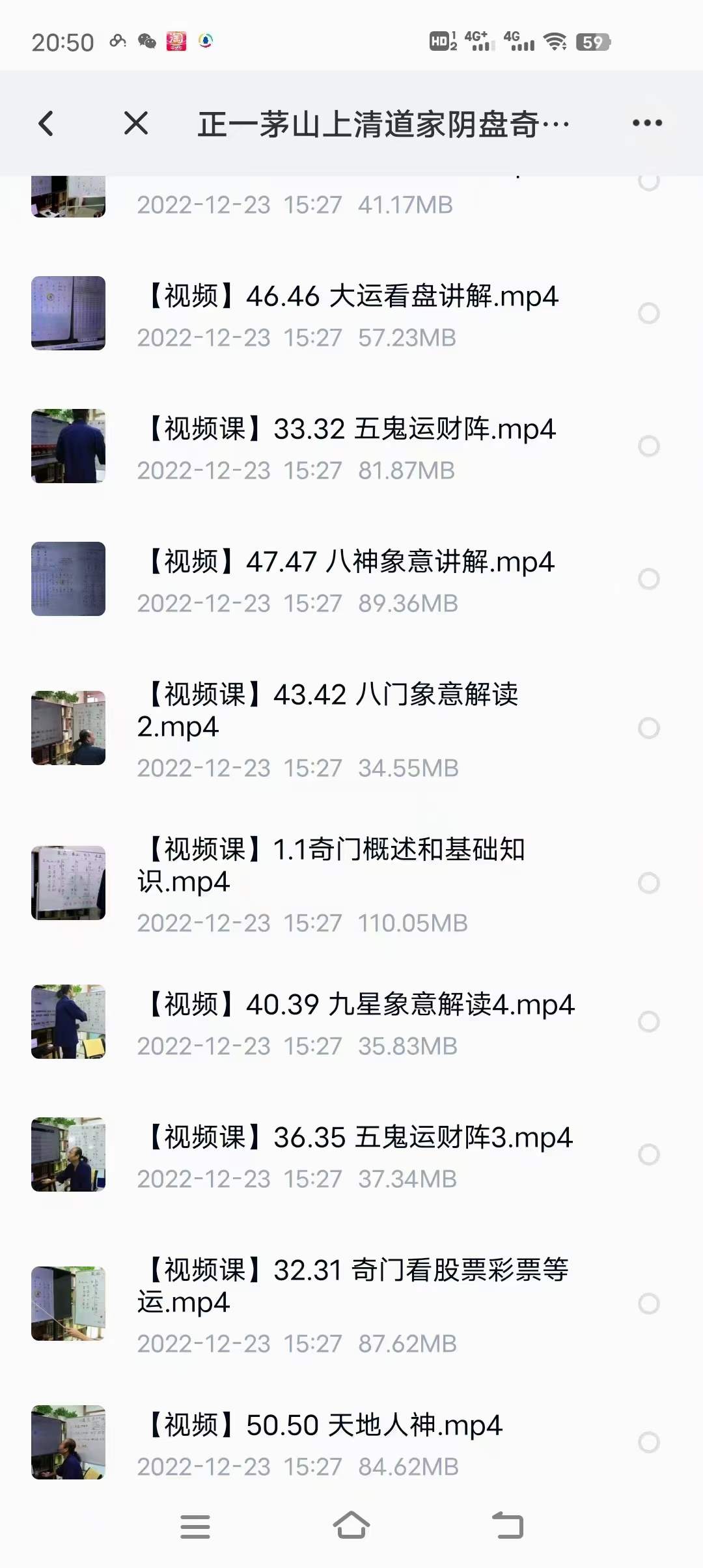Screen dimensions: 703x1568
Task: Tap the WeChat icon in the status bar
Action: 148,41
